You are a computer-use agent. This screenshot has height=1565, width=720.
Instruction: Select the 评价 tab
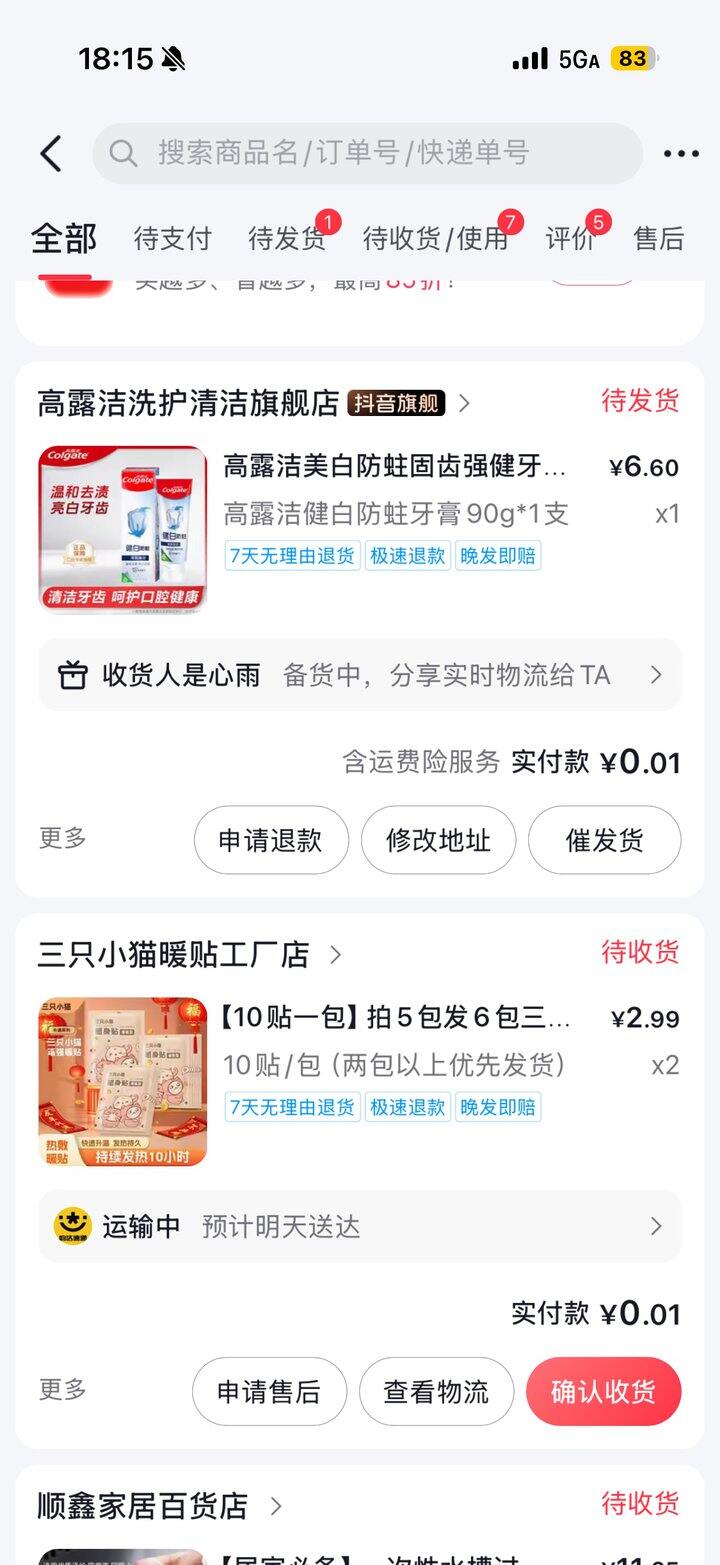(x=570, y=239)
